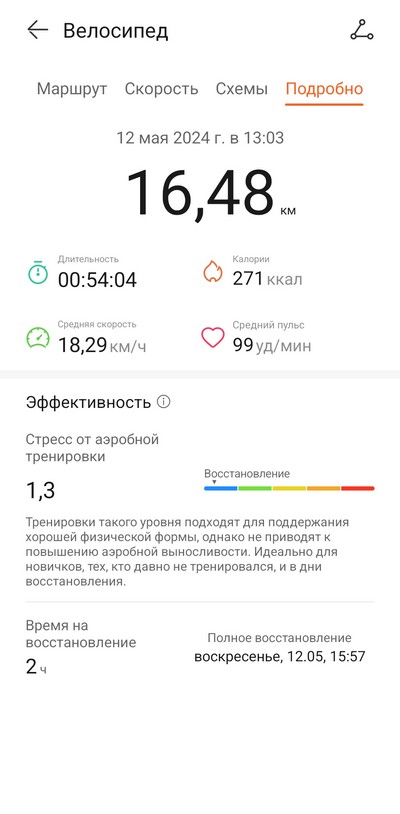The image size is (400, 814).
Task: Open the route share icon
Action: 362,30
